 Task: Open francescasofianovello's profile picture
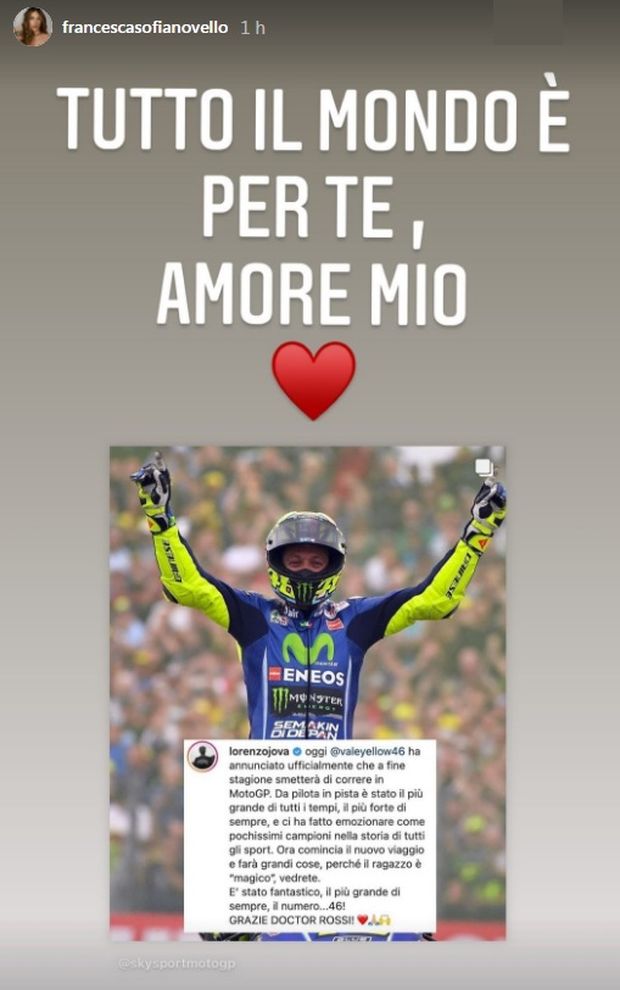tap(32, 27)
